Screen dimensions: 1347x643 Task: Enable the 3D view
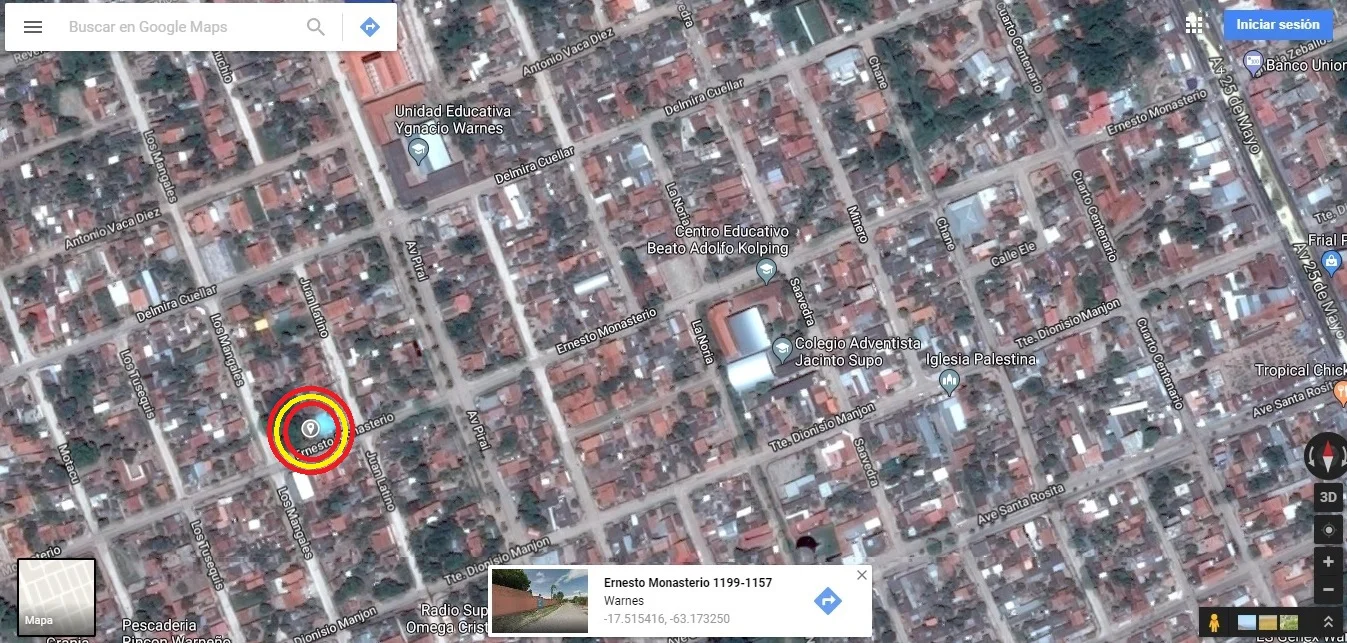(x=1328, y=497)
